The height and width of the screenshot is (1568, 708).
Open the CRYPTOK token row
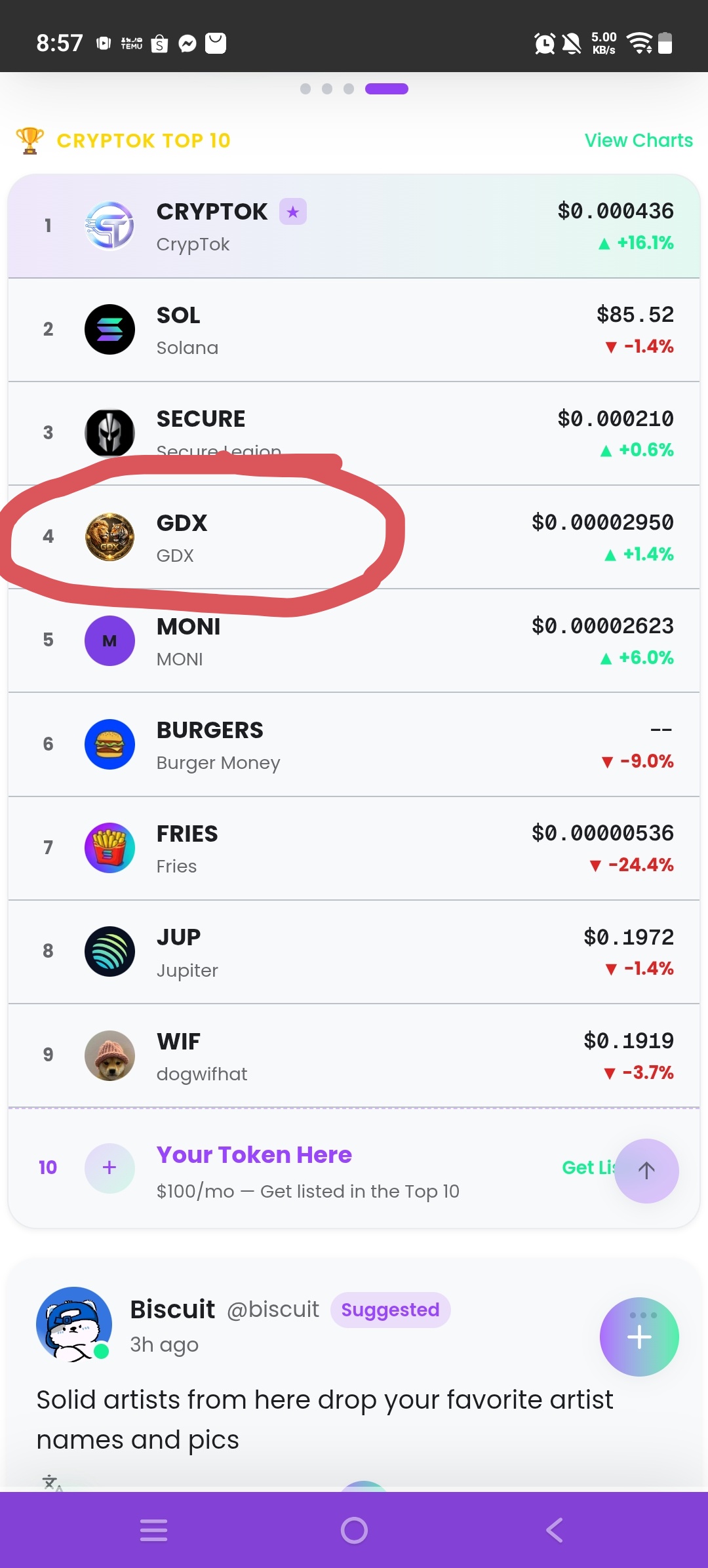(354, 226)
